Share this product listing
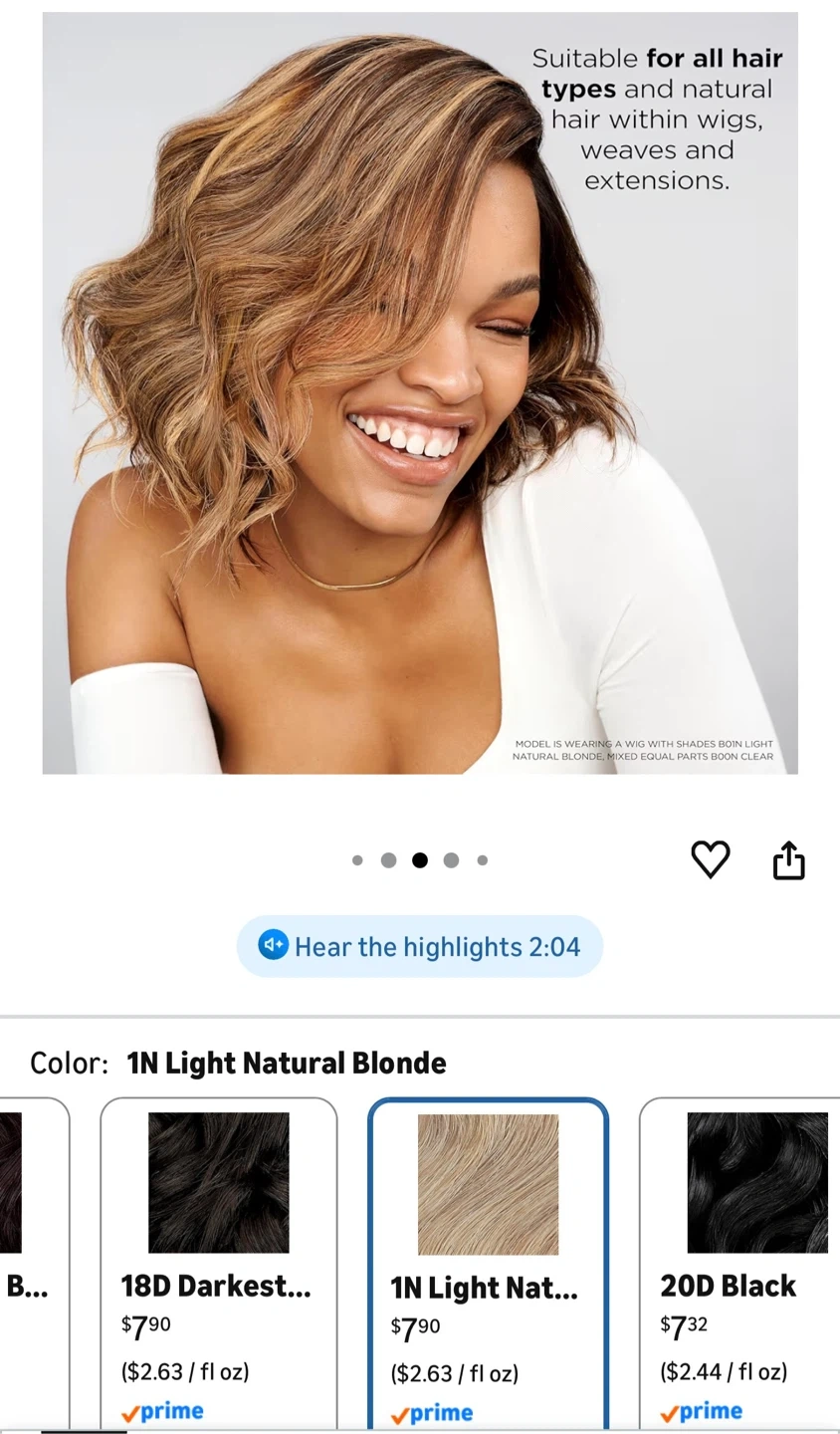840x1434 pixels. click(x=788, y=860)
